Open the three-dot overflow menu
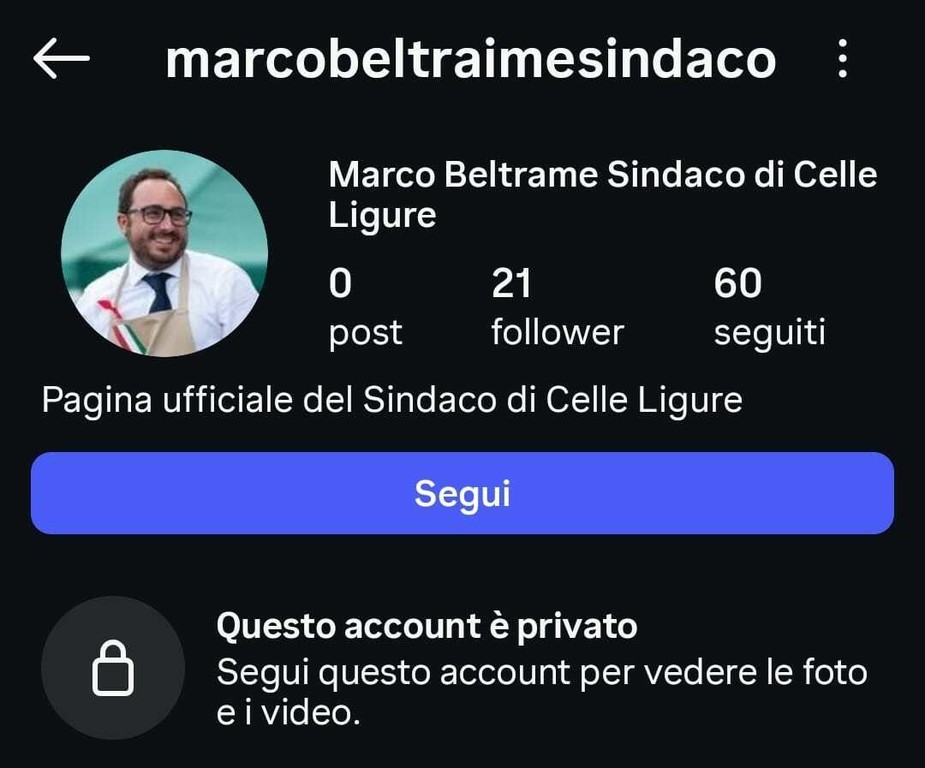The height and width of the screenshot is (768, 925). (843, 59)
